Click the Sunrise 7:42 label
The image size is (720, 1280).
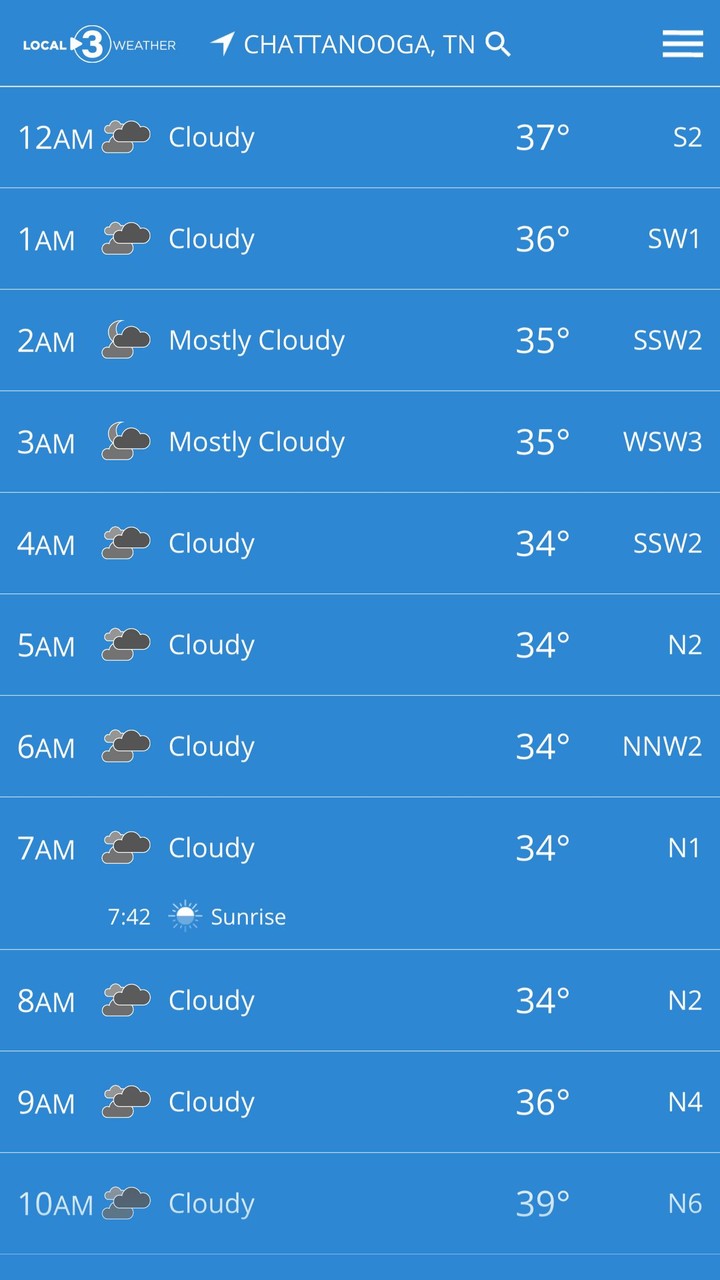tap(197, 916)
